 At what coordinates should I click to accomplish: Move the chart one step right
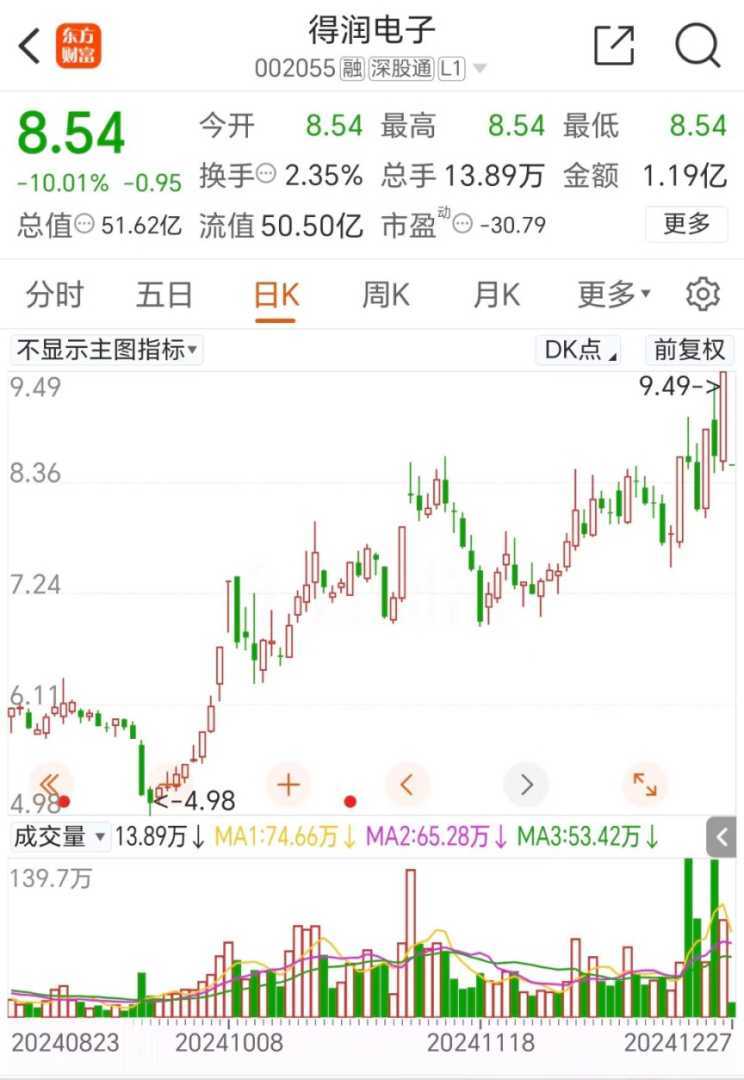pyautogui.click(x=527, y=784)
